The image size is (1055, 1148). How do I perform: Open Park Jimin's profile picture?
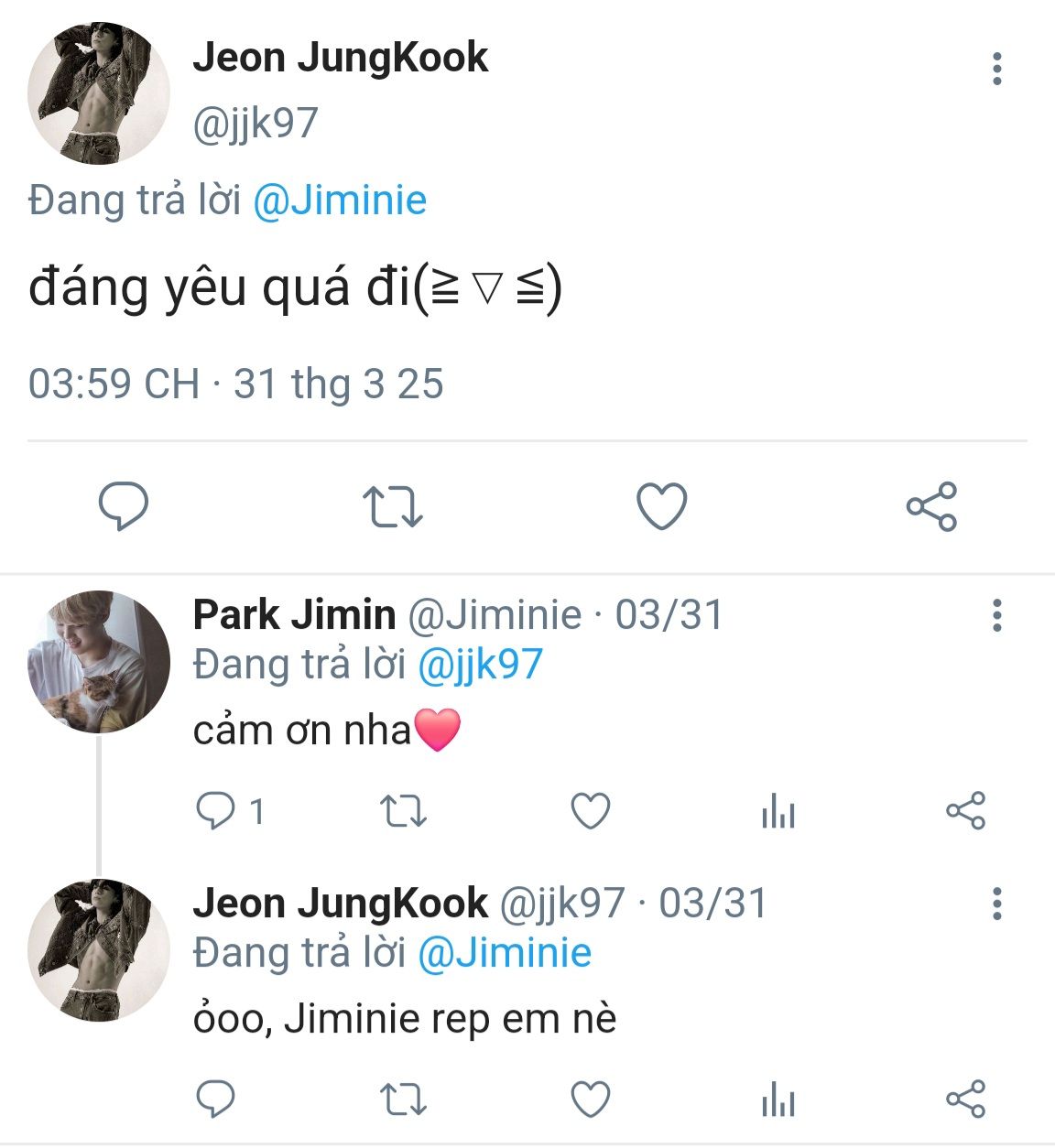pyautogui.click(x=99, y=662)
